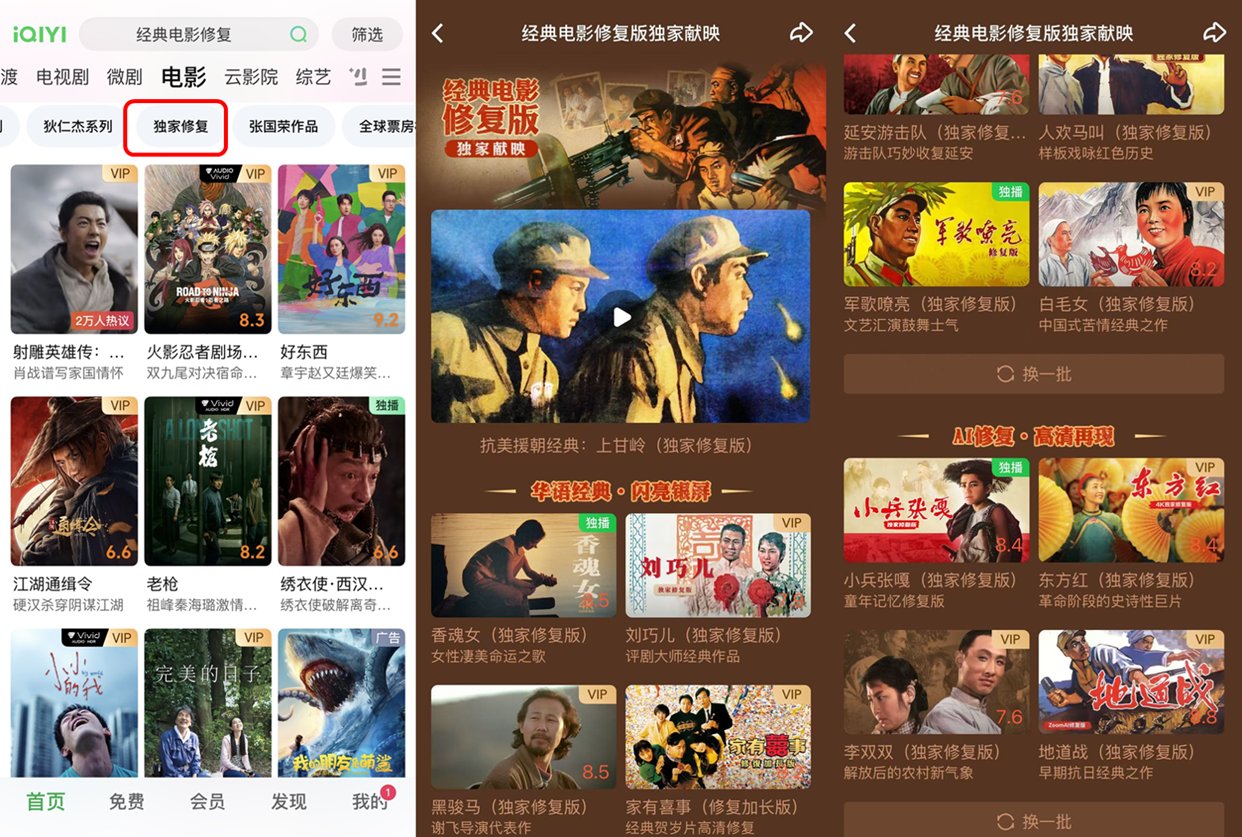Play the 上甘岭 restored version video
The image size is (1242, 837).
621,317
